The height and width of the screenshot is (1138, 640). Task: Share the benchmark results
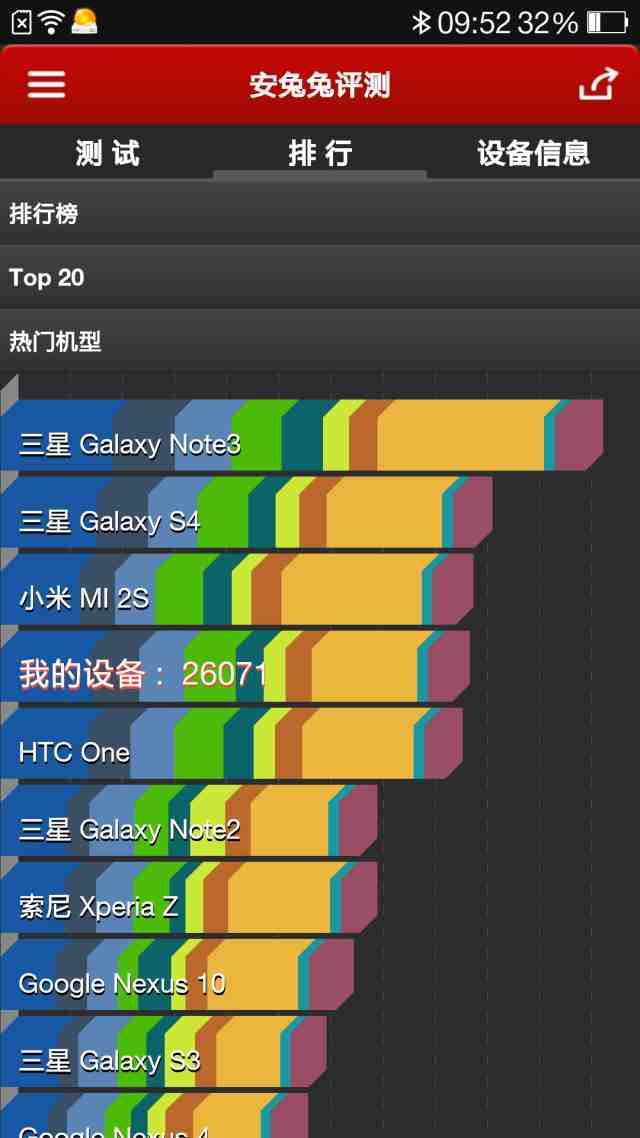(598, 85)
